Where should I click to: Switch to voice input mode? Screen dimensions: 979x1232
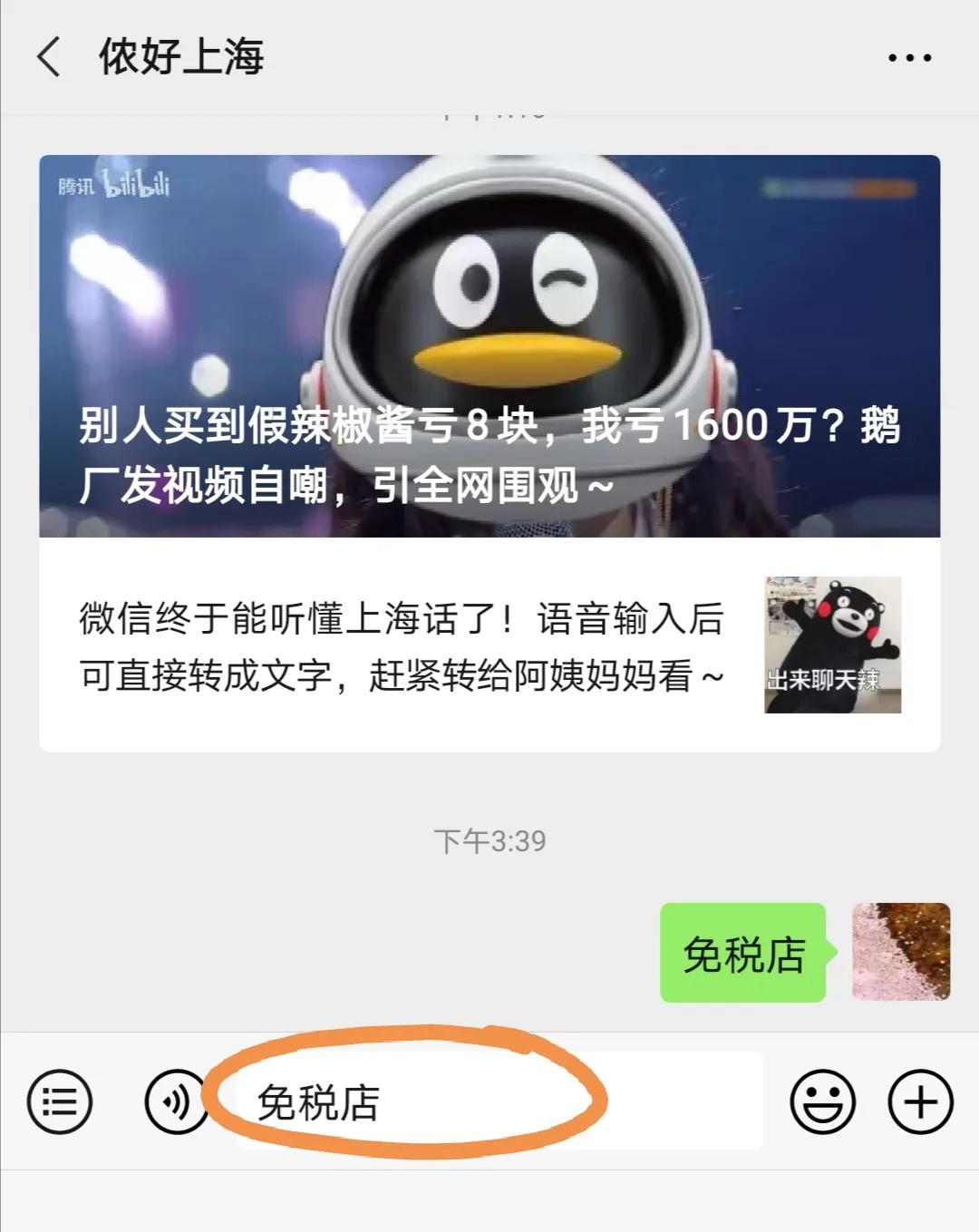pyautogui.click(x=175, y=1101)
